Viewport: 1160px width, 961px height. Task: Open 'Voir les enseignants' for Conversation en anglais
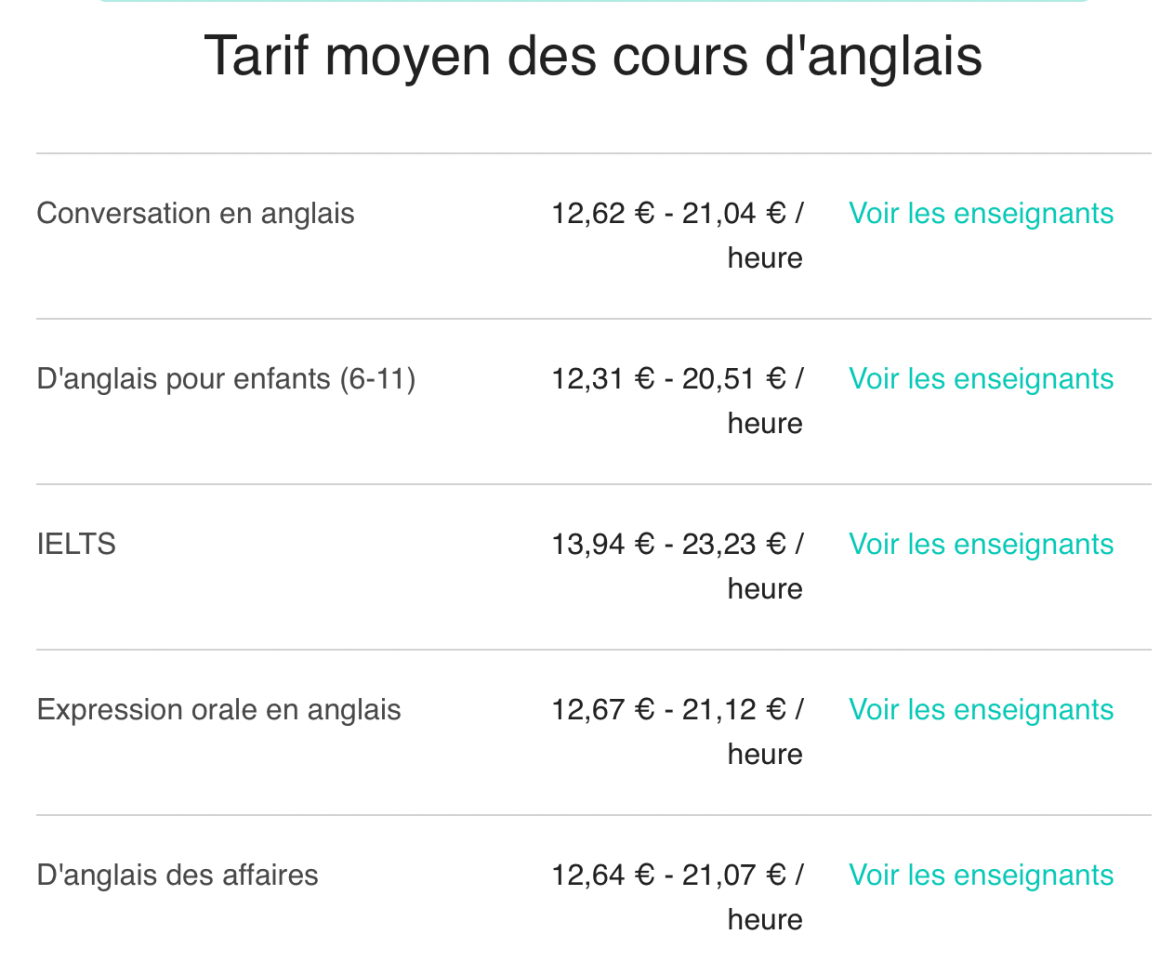(x=980, y=213)
